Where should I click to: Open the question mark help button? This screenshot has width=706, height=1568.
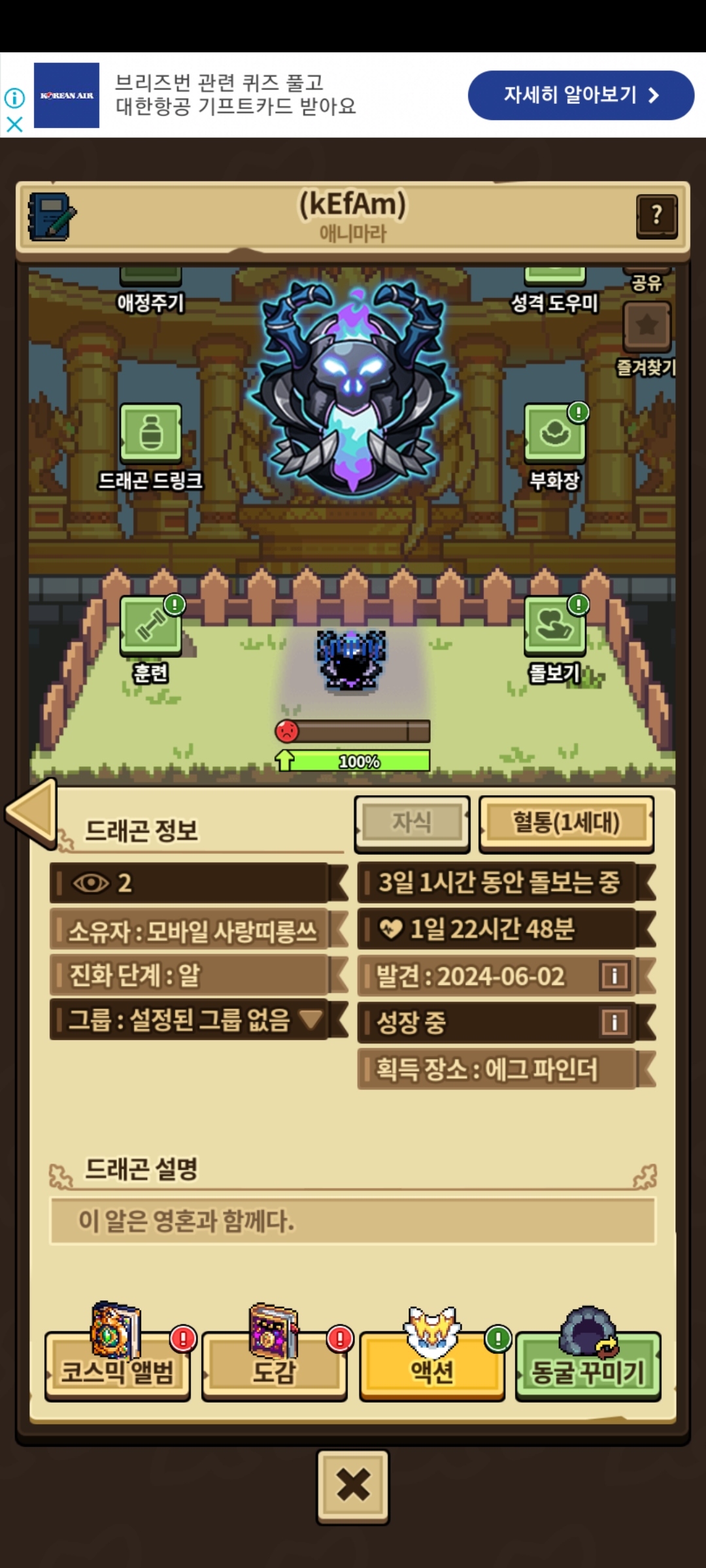[x=656, y=216]
